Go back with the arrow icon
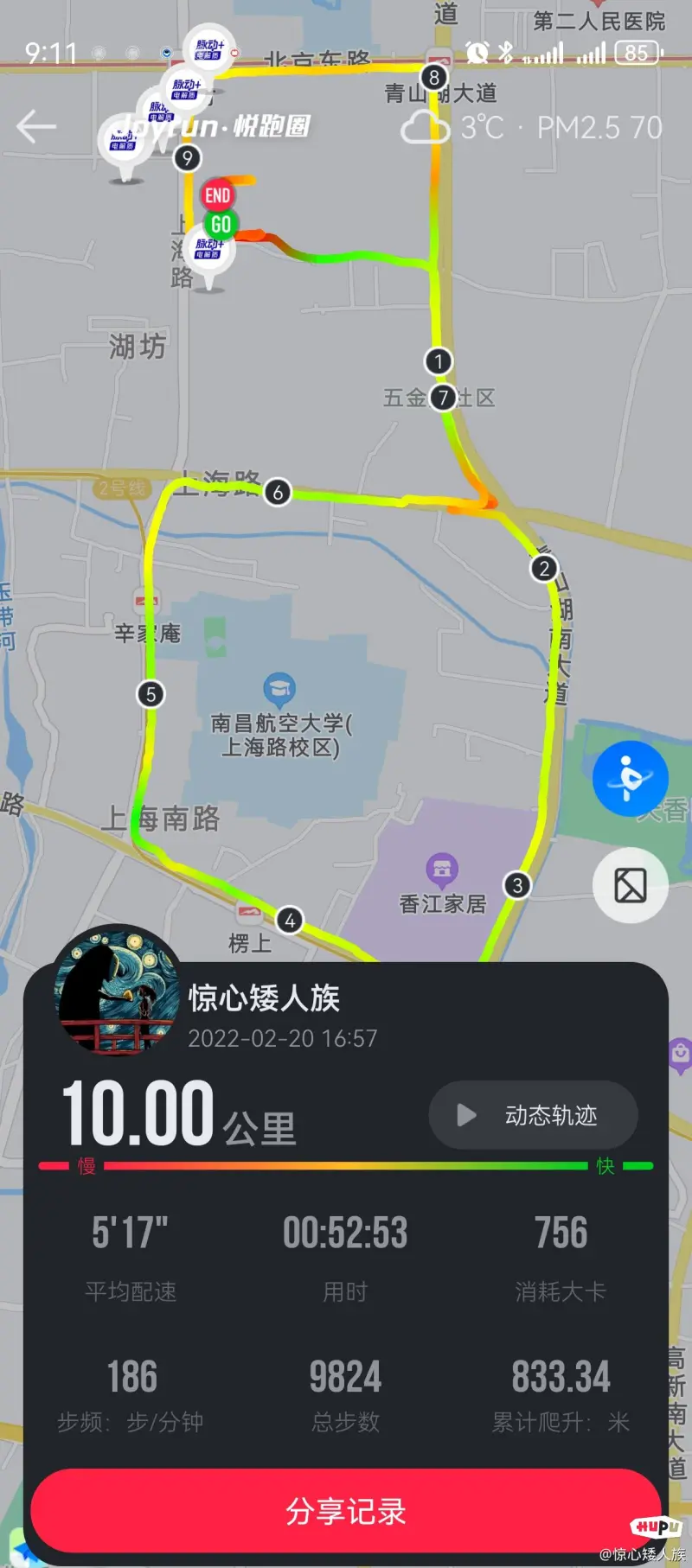Image resolution: width=692 pixels, height=1568 pixels. click(x=36, y=127)
